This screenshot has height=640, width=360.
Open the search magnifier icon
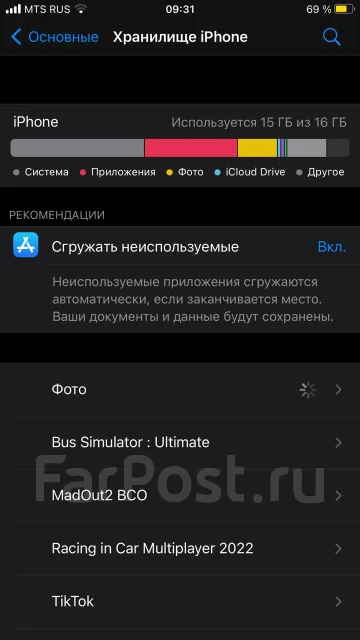tap(331, 37)
